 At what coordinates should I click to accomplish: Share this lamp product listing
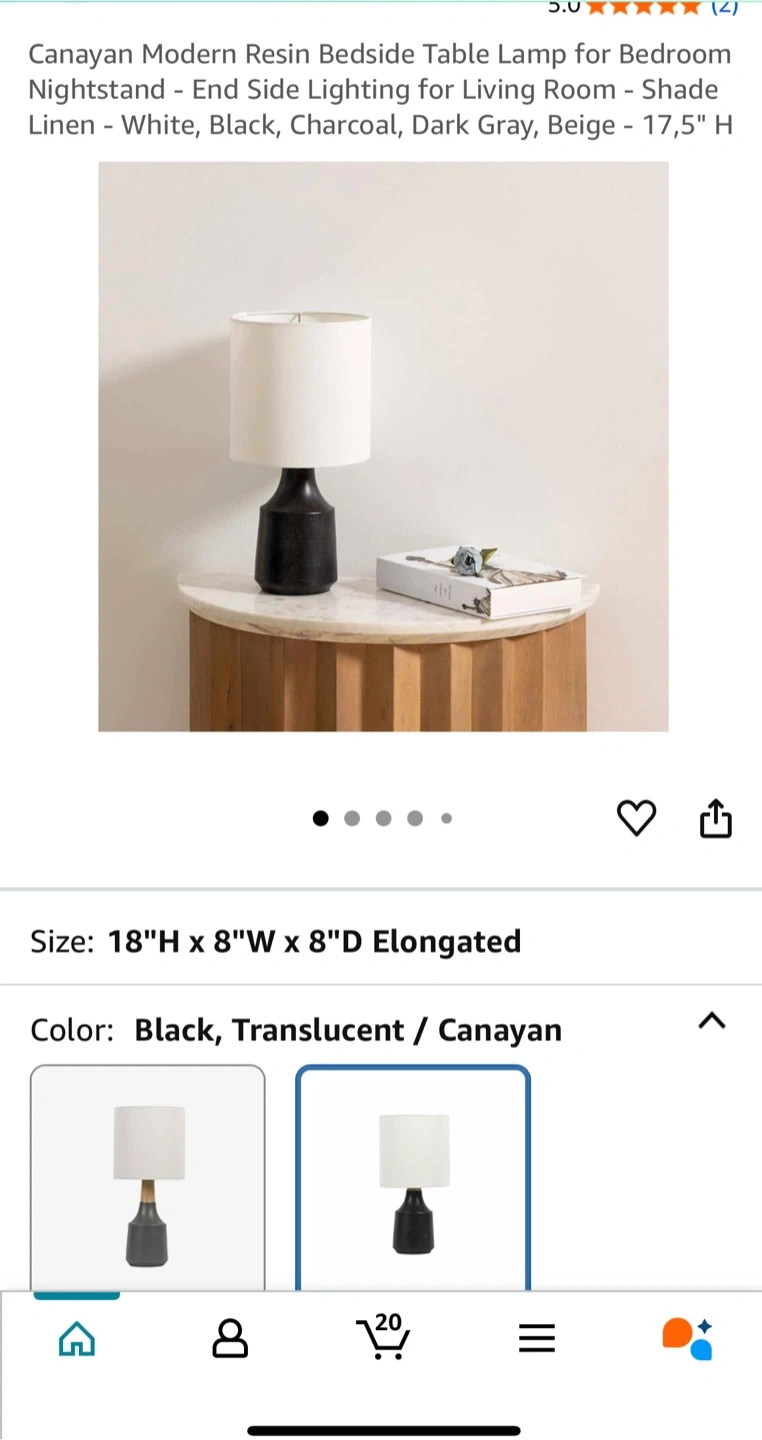(716, 818)
